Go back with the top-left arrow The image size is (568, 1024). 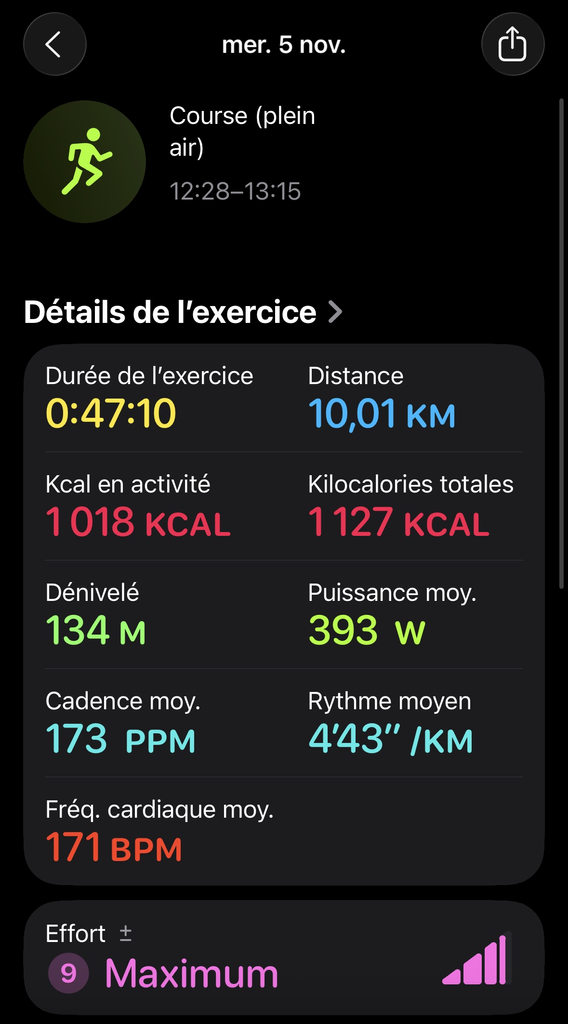click(55, 44)
